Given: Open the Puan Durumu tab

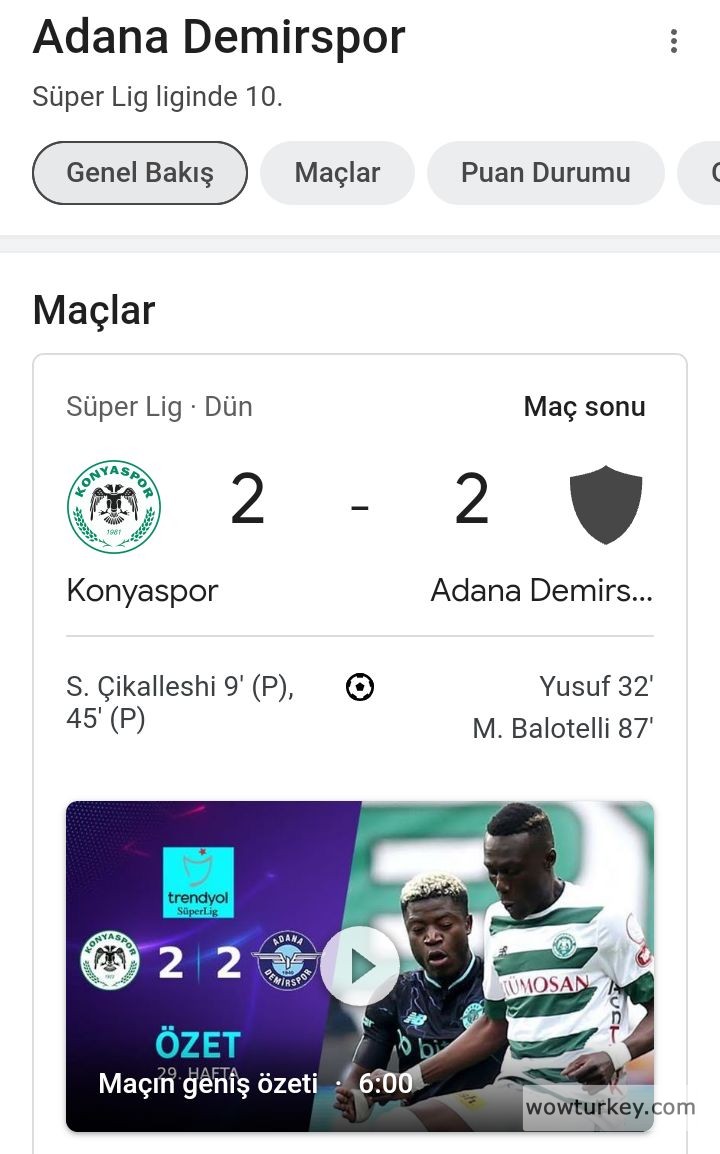Looking at the screenshot, I should [x=545, y=173].
